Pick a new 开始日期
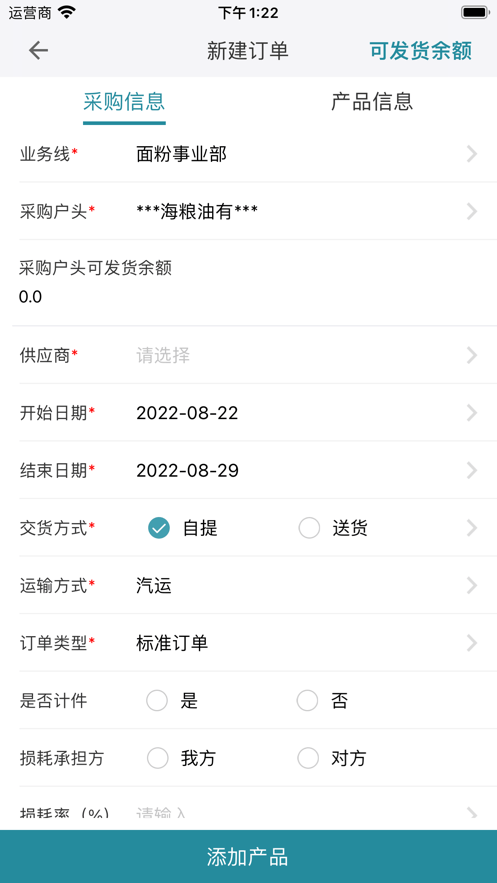Screen dimensions: 497x883 (x=248, y=413)
